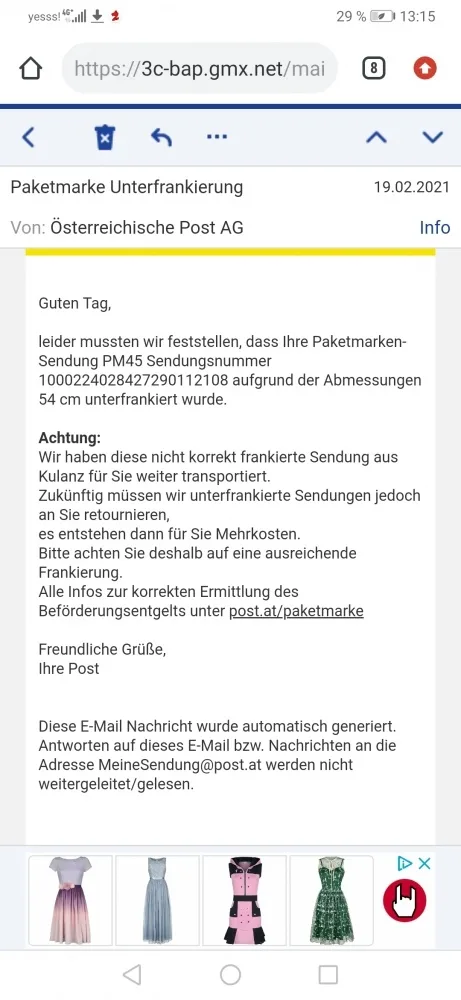Open the light blue gown ad
This screenshot has height=1000, width=461.
pos(157,900)
